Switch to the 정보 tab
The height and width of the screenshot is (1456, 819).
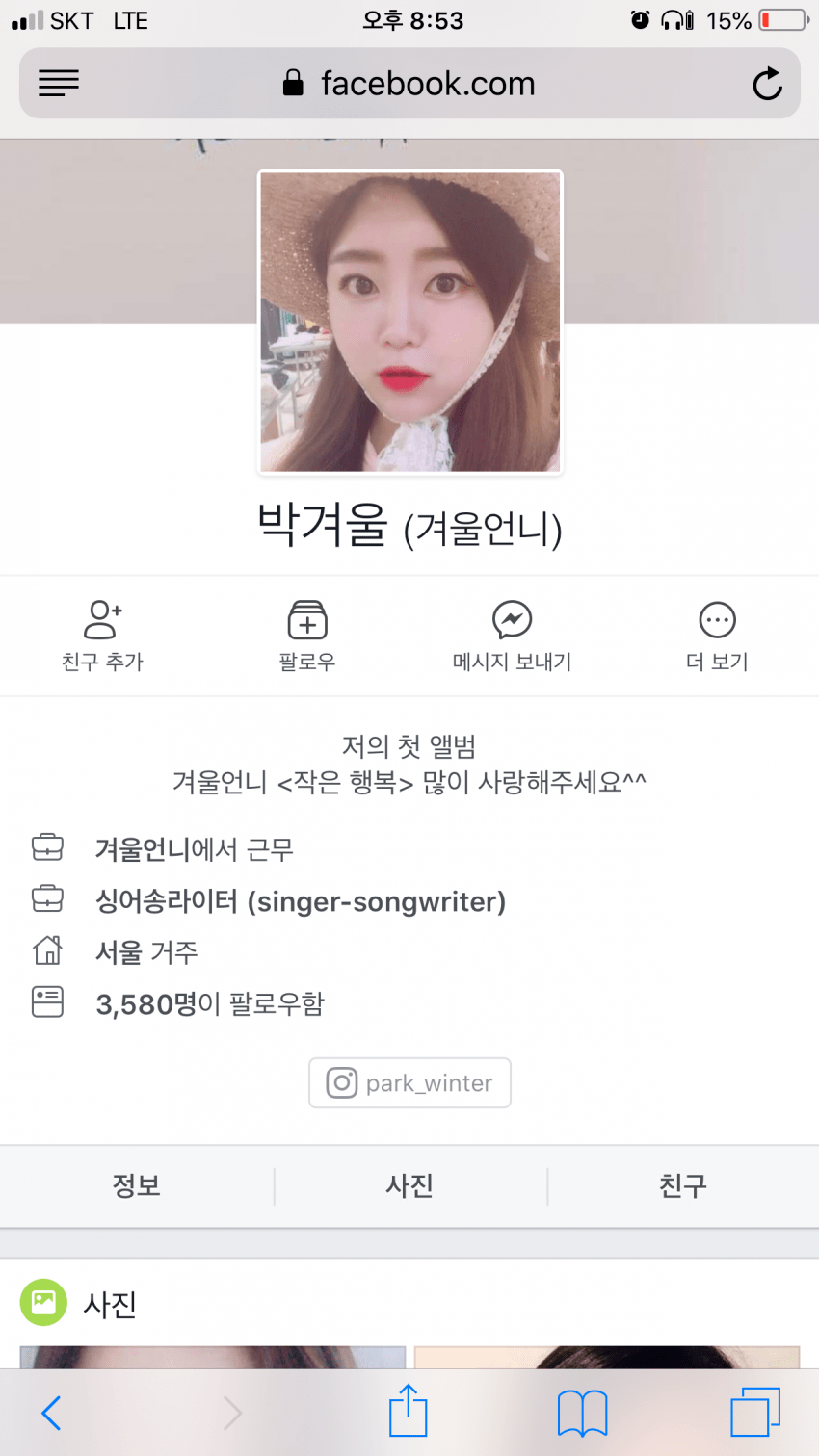pyautogui.click(x=136, y=1185)
